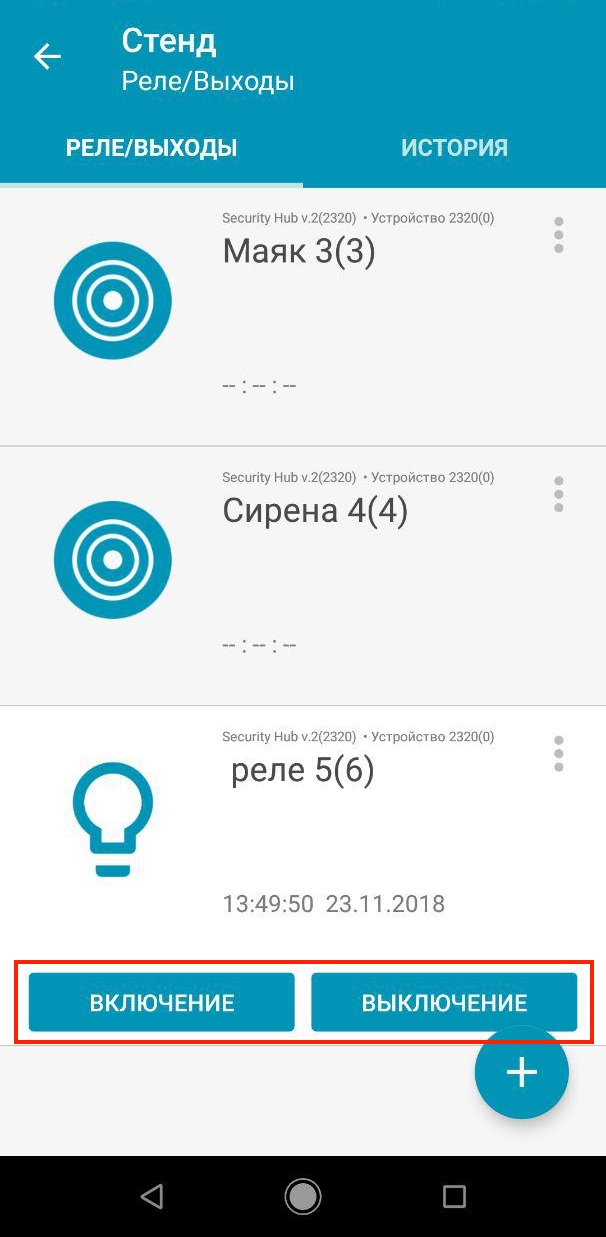Tap the system home button
Screen dimensions: 606x1237
(x=303, y=1196)
